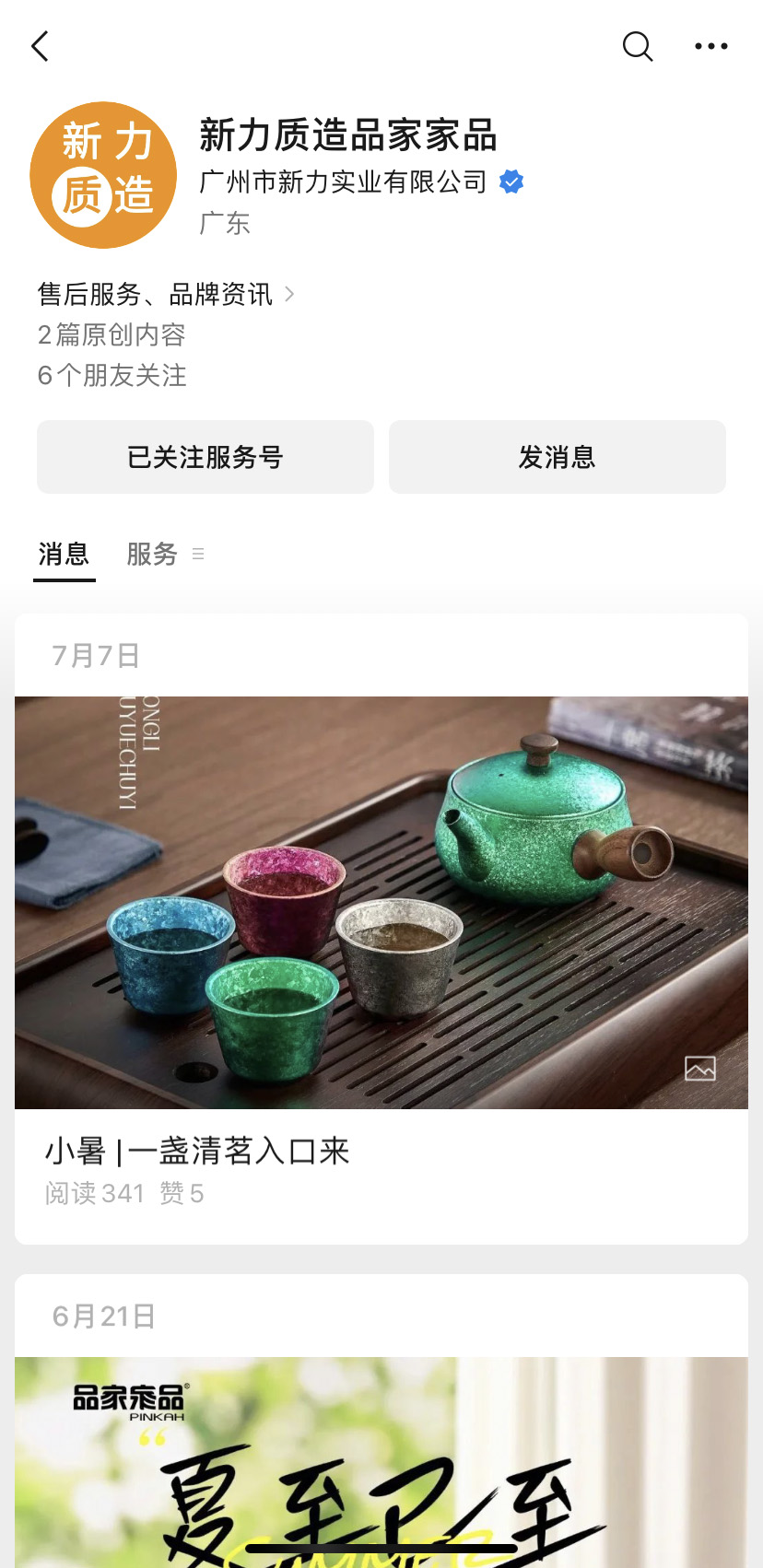Open the three-dot overflow menu
The image size is (763, 1568).
pos(710,46)
